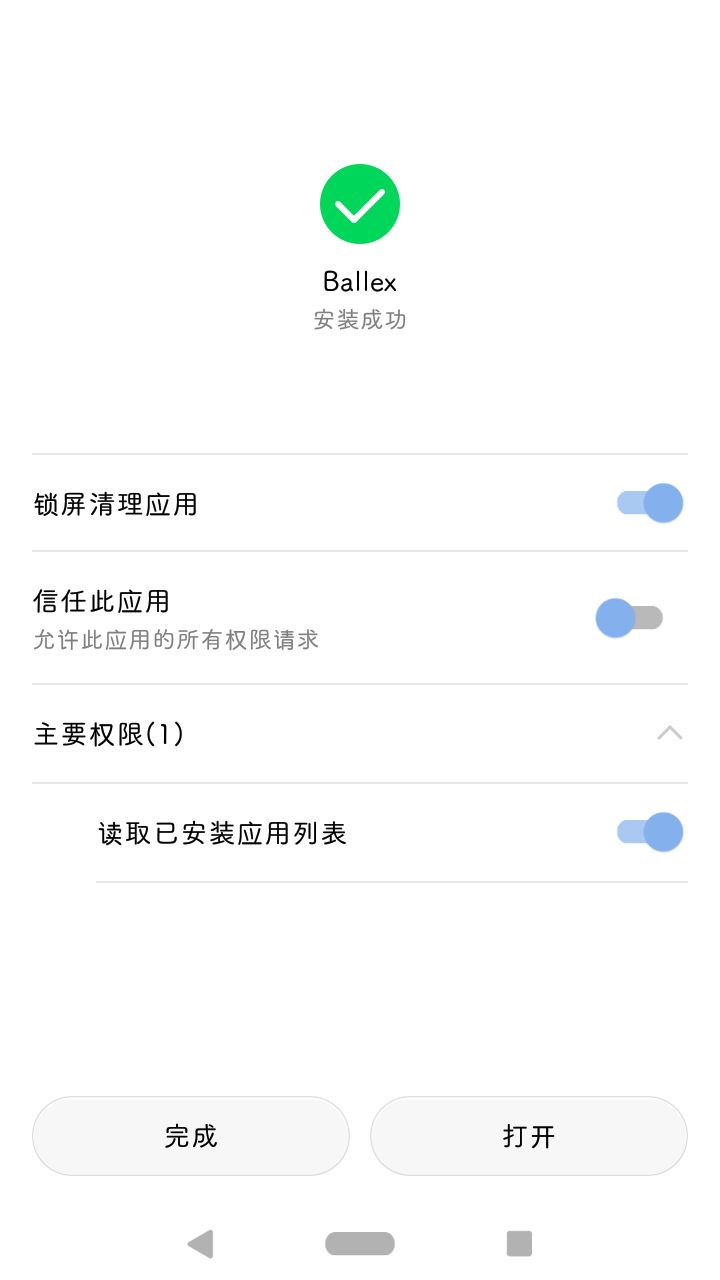
Task: Turn off 锁屏清理应用 switch
Action: [x=650, y=503]
